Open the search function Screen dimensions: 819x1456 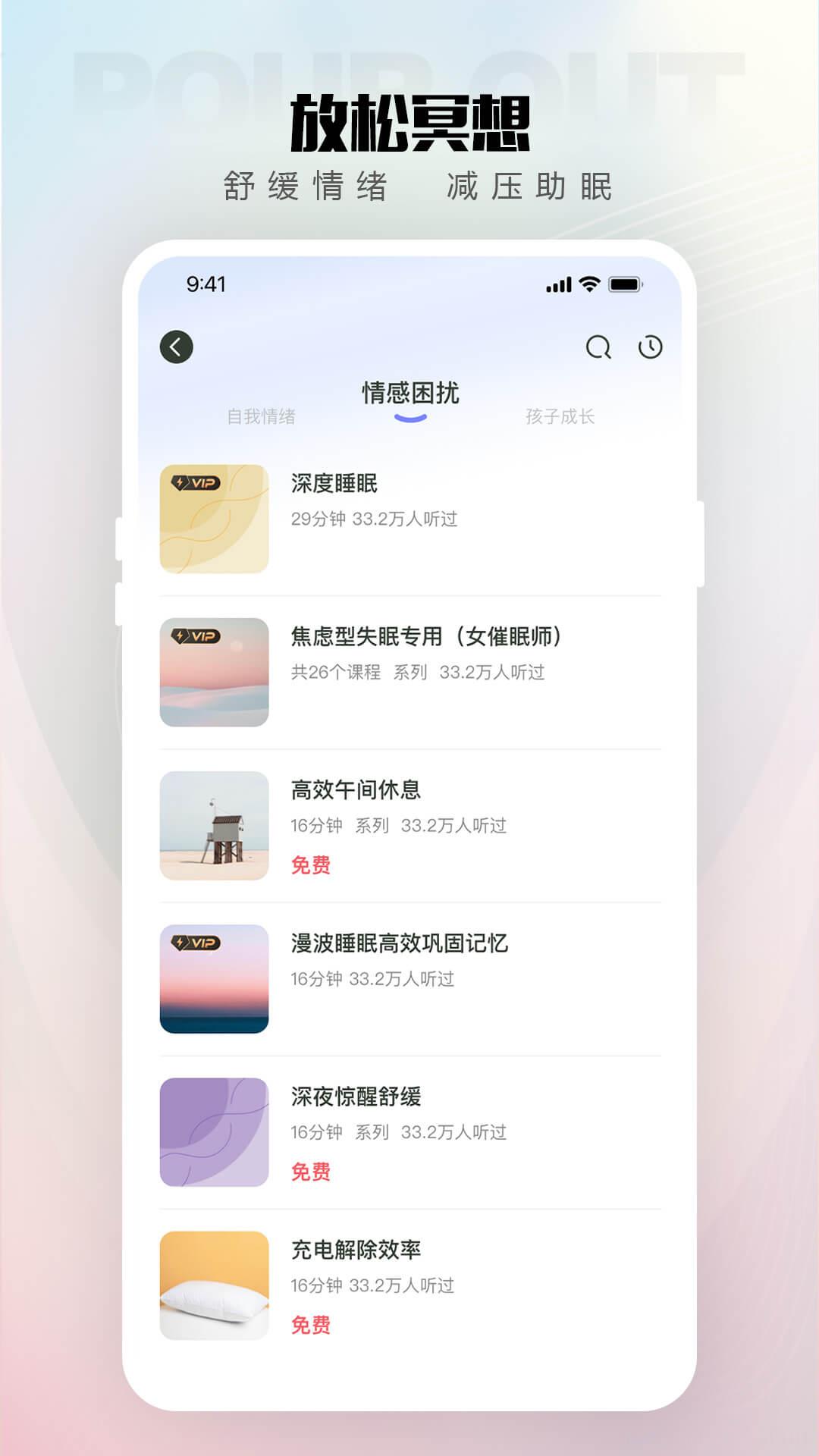599,347
